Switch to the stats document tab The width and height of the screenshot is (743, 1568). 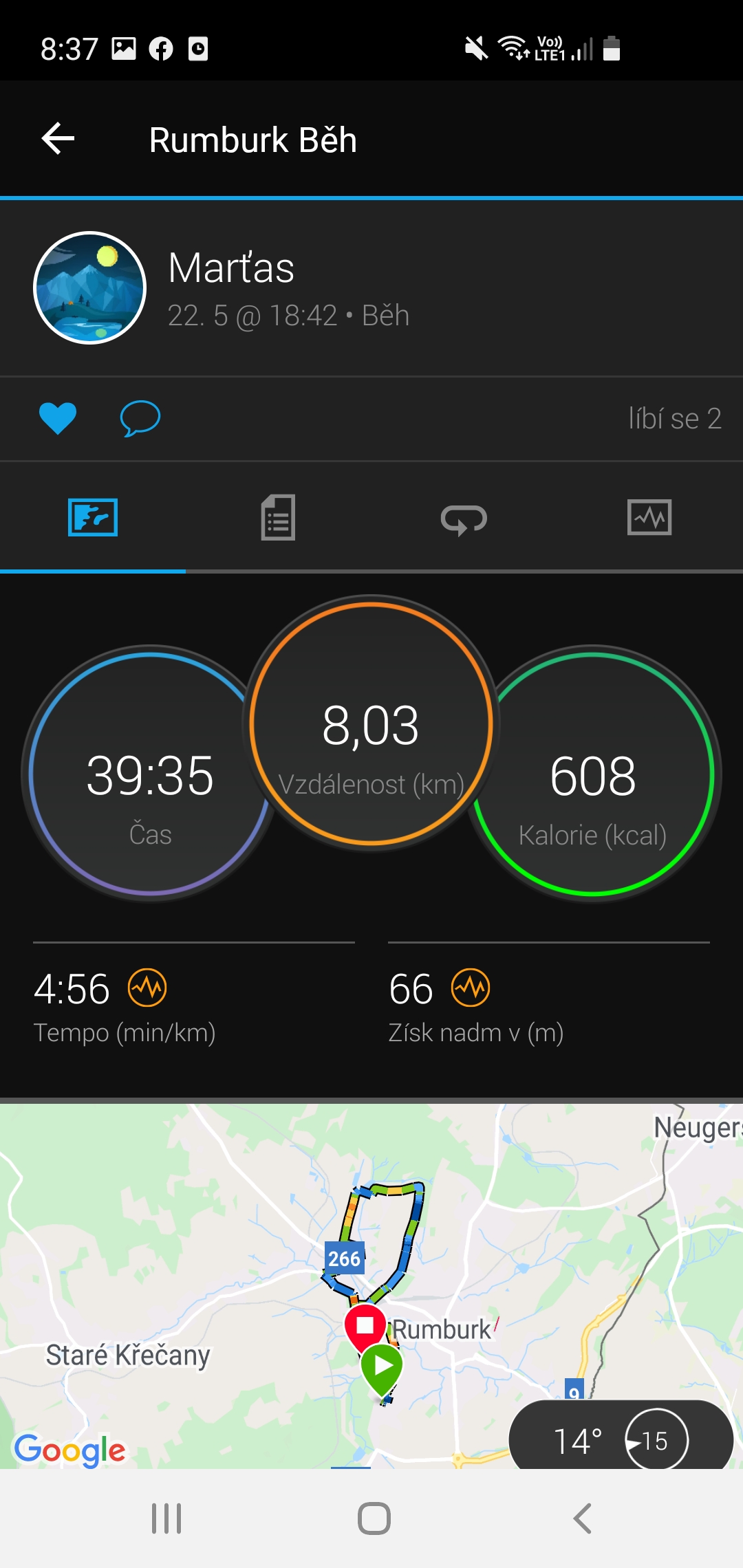coord(279,517)
